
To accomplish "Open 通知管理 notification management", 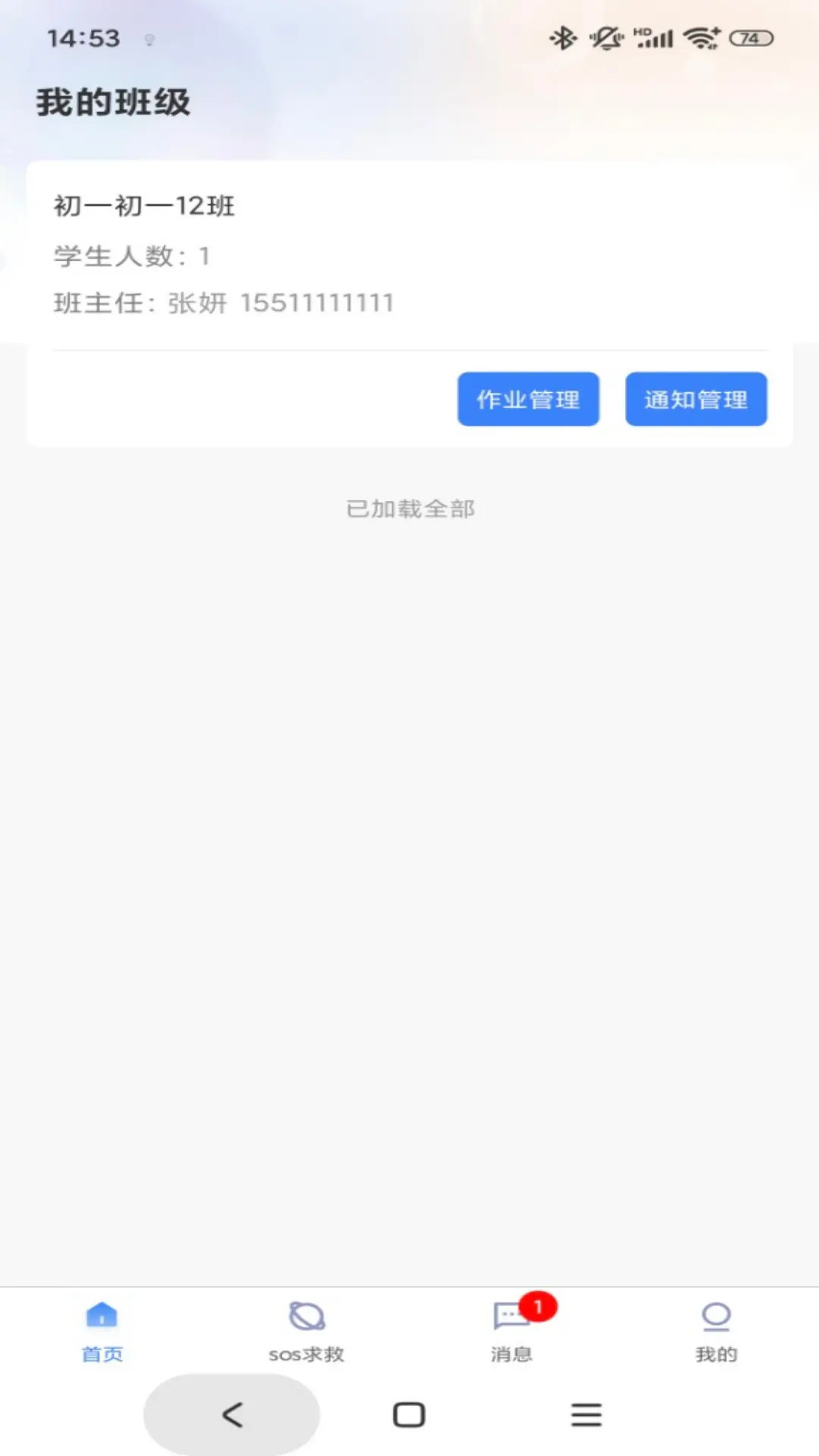I will click(695, 399).
